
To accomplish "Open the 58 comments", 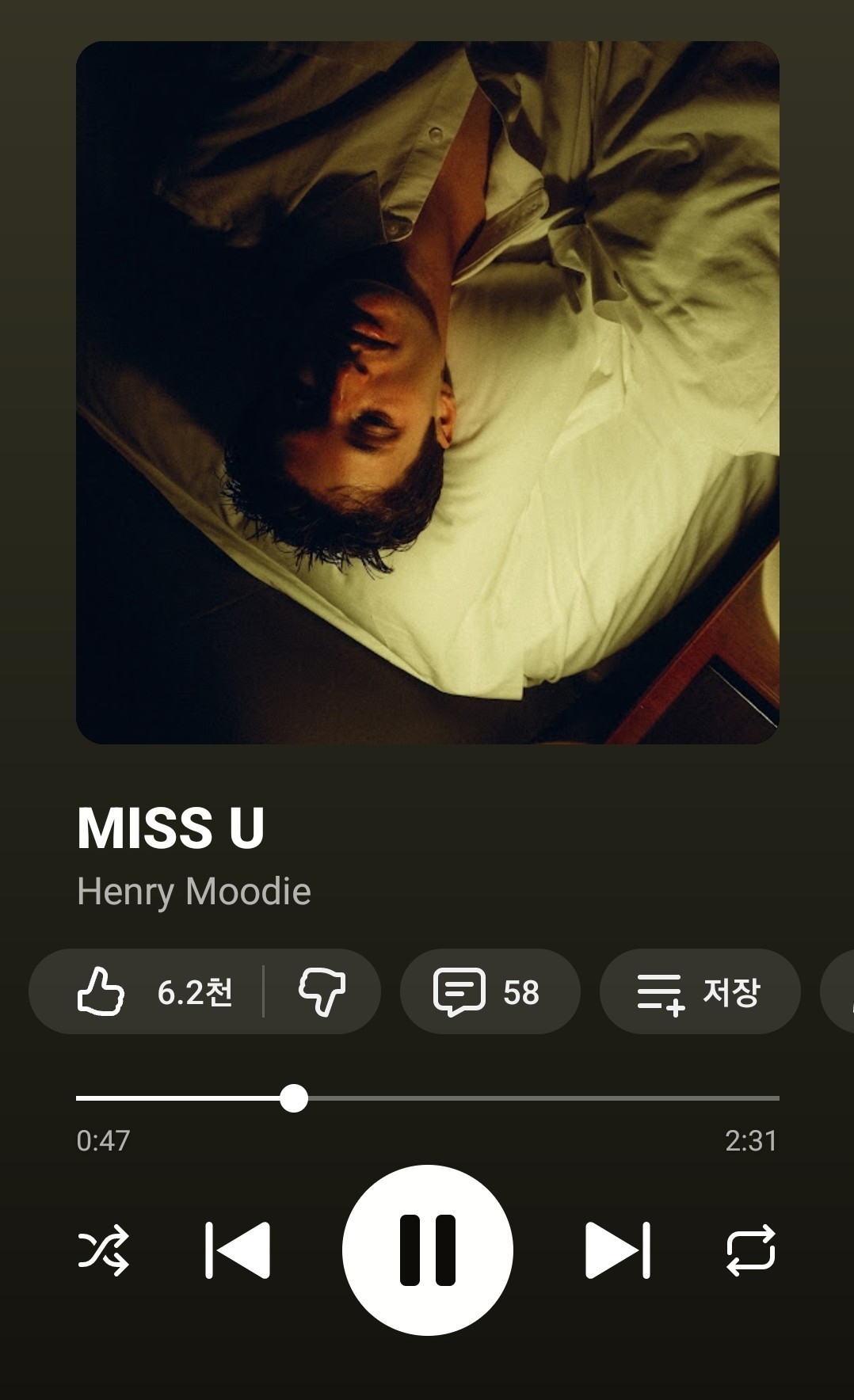I will click(490, 991).
